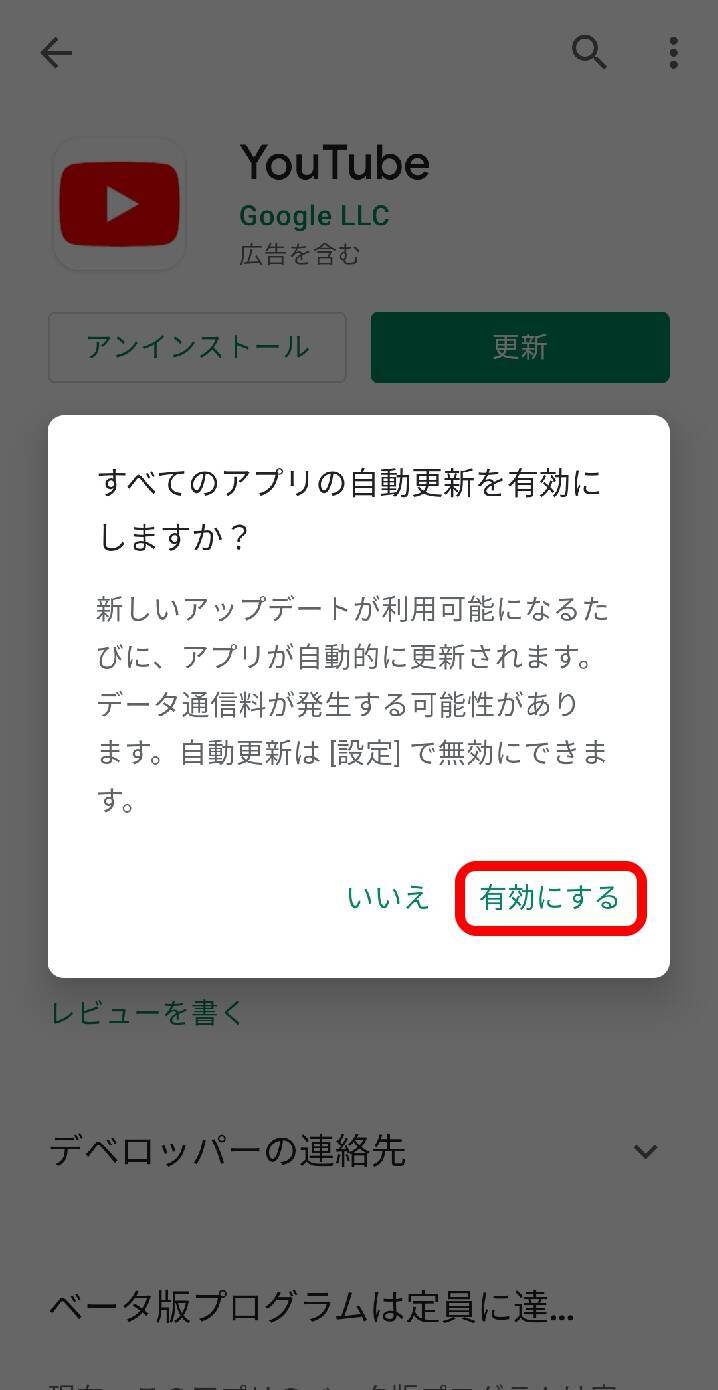Tap the アンインストール button
718x1390 pixels.
point(197,347)
